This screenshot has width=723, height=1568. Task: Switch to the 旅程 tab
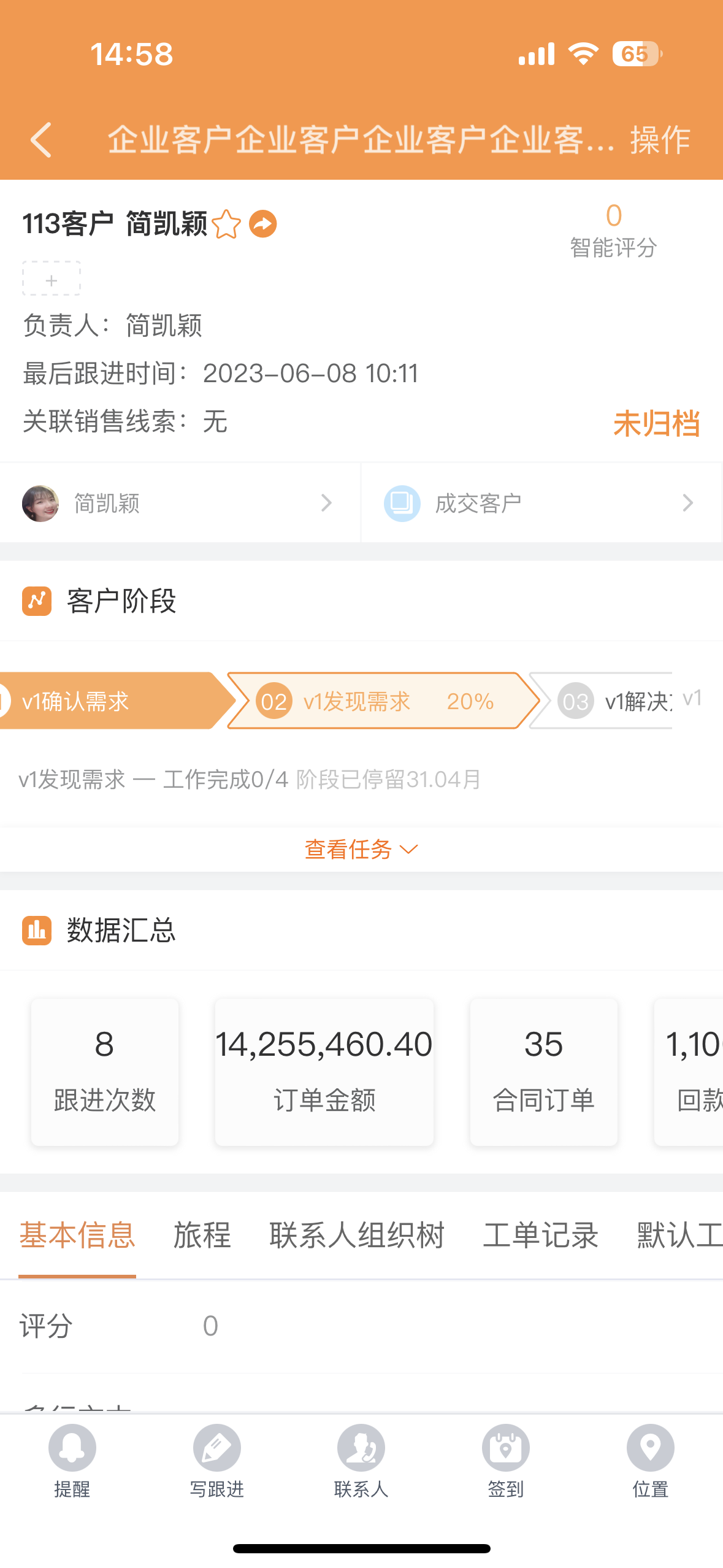pos(202,1235)
